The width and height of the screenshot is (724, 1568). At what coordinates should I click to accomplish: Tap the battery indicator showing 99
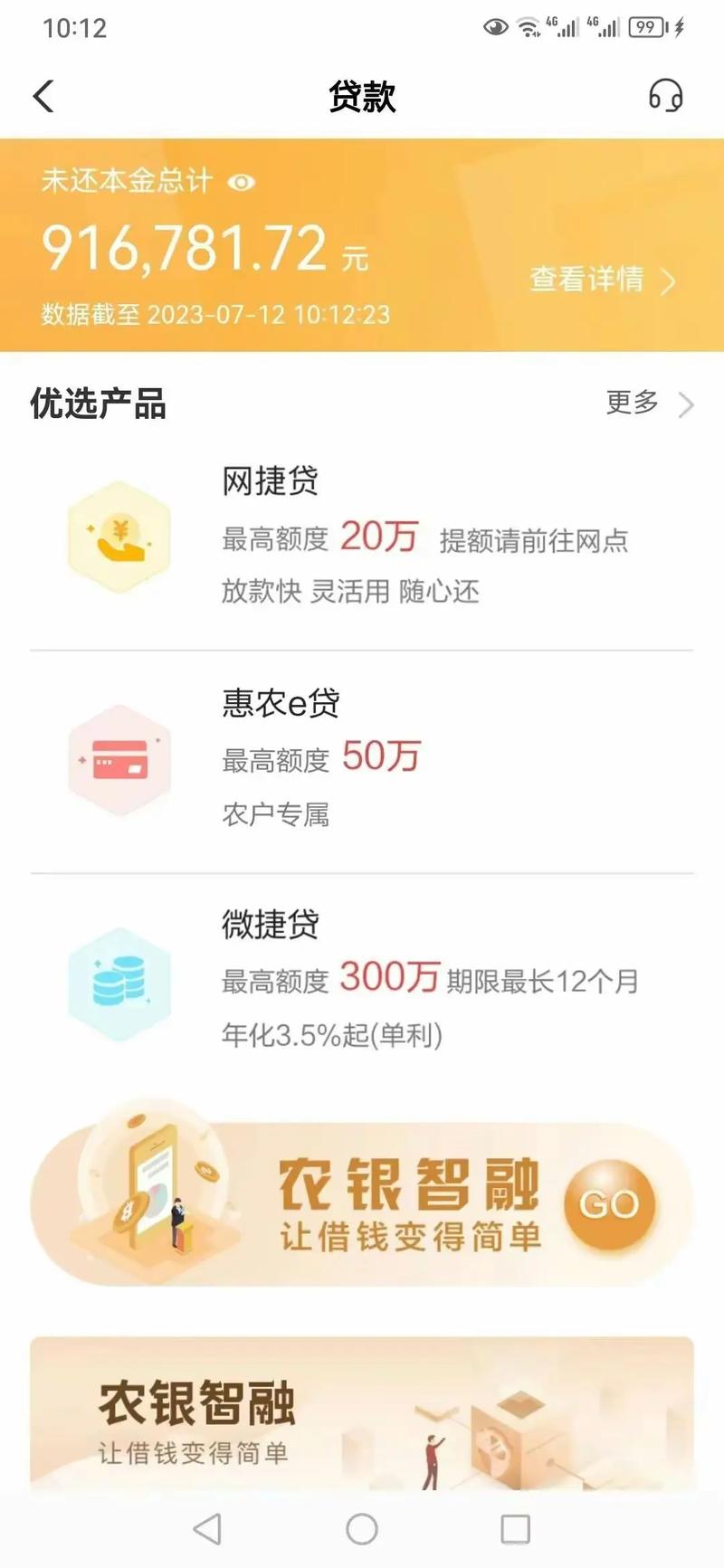(644, 26)
